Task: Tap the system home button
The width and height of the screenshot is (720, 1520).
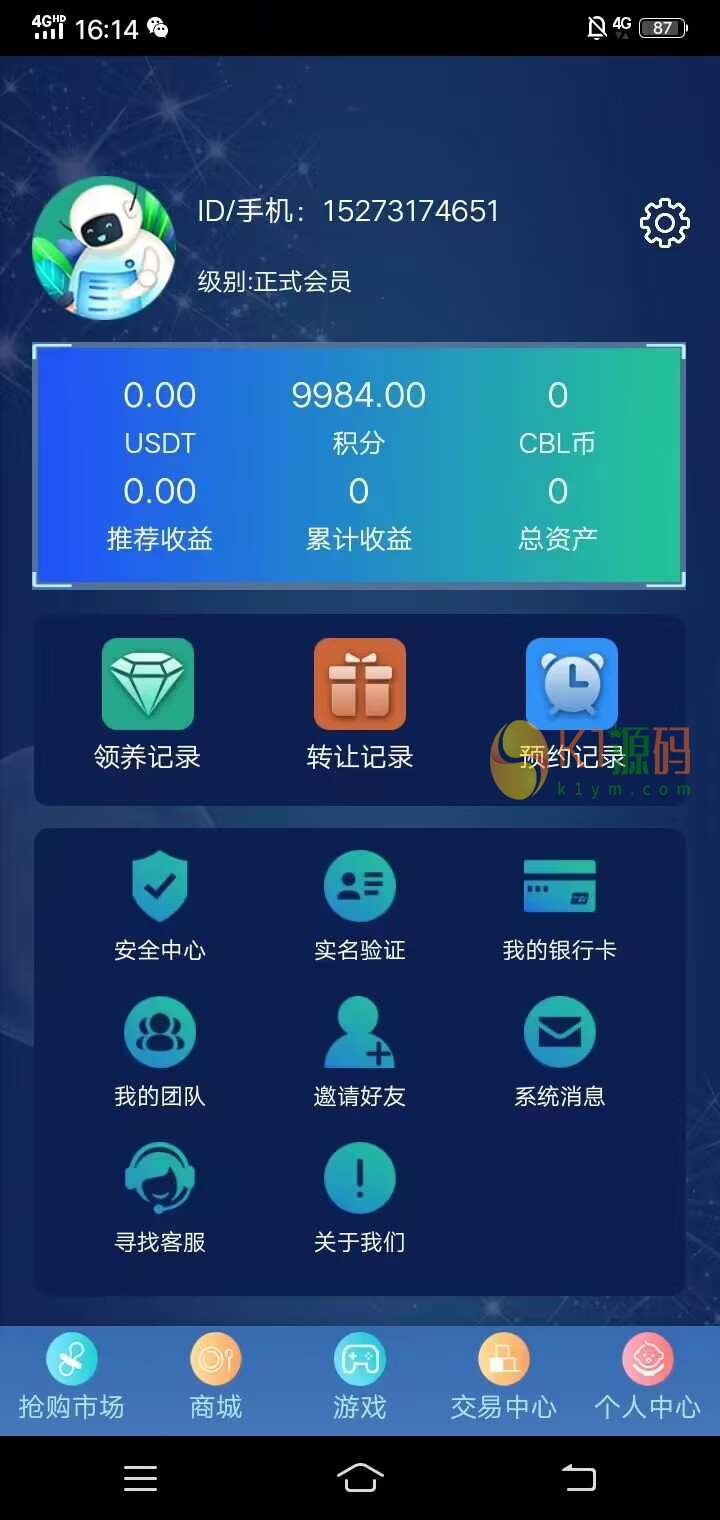Action: click(360, 1477)
